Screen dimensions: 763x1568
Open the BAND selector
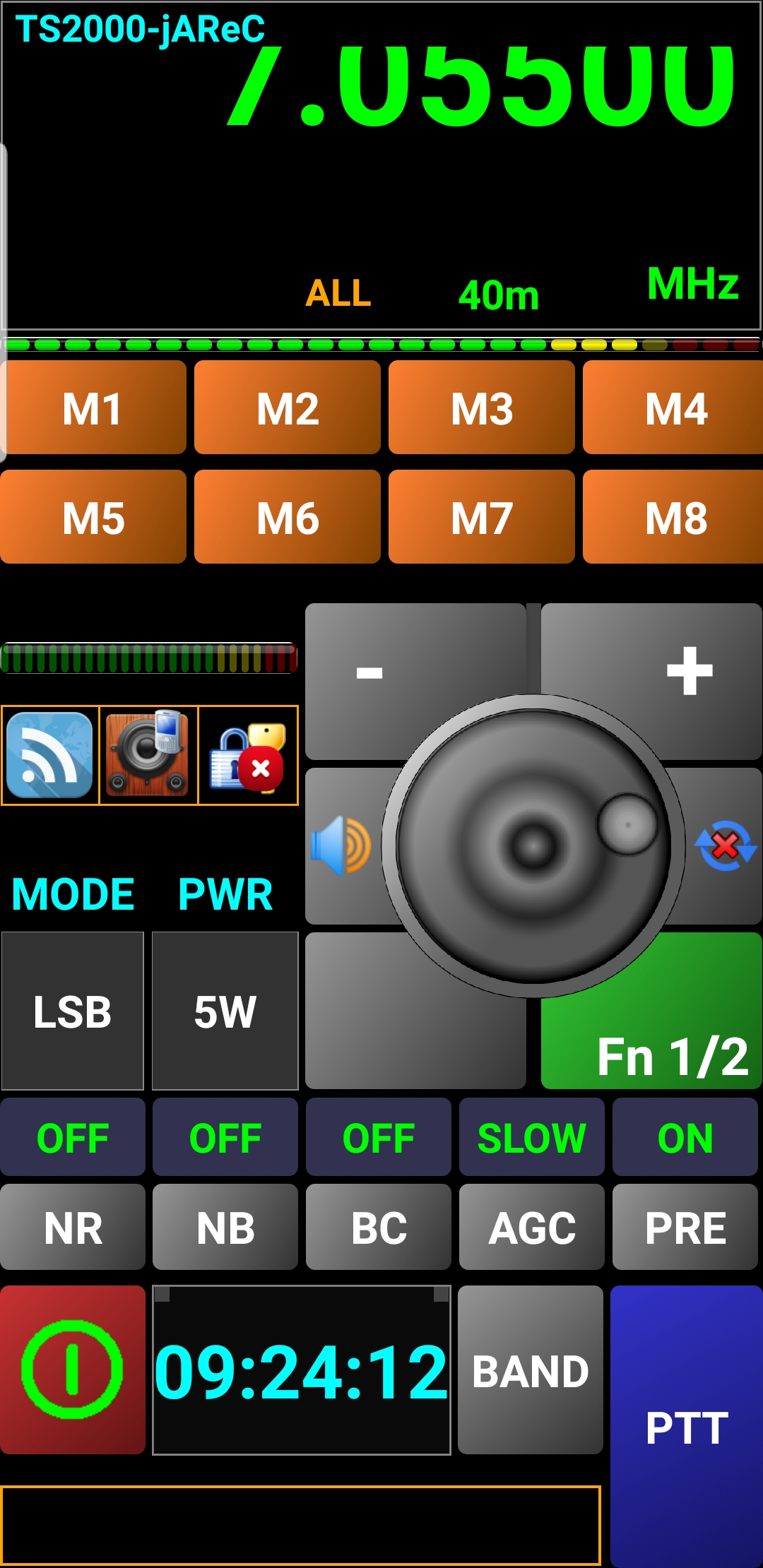pyautogui.click(x=531, y=1370)
